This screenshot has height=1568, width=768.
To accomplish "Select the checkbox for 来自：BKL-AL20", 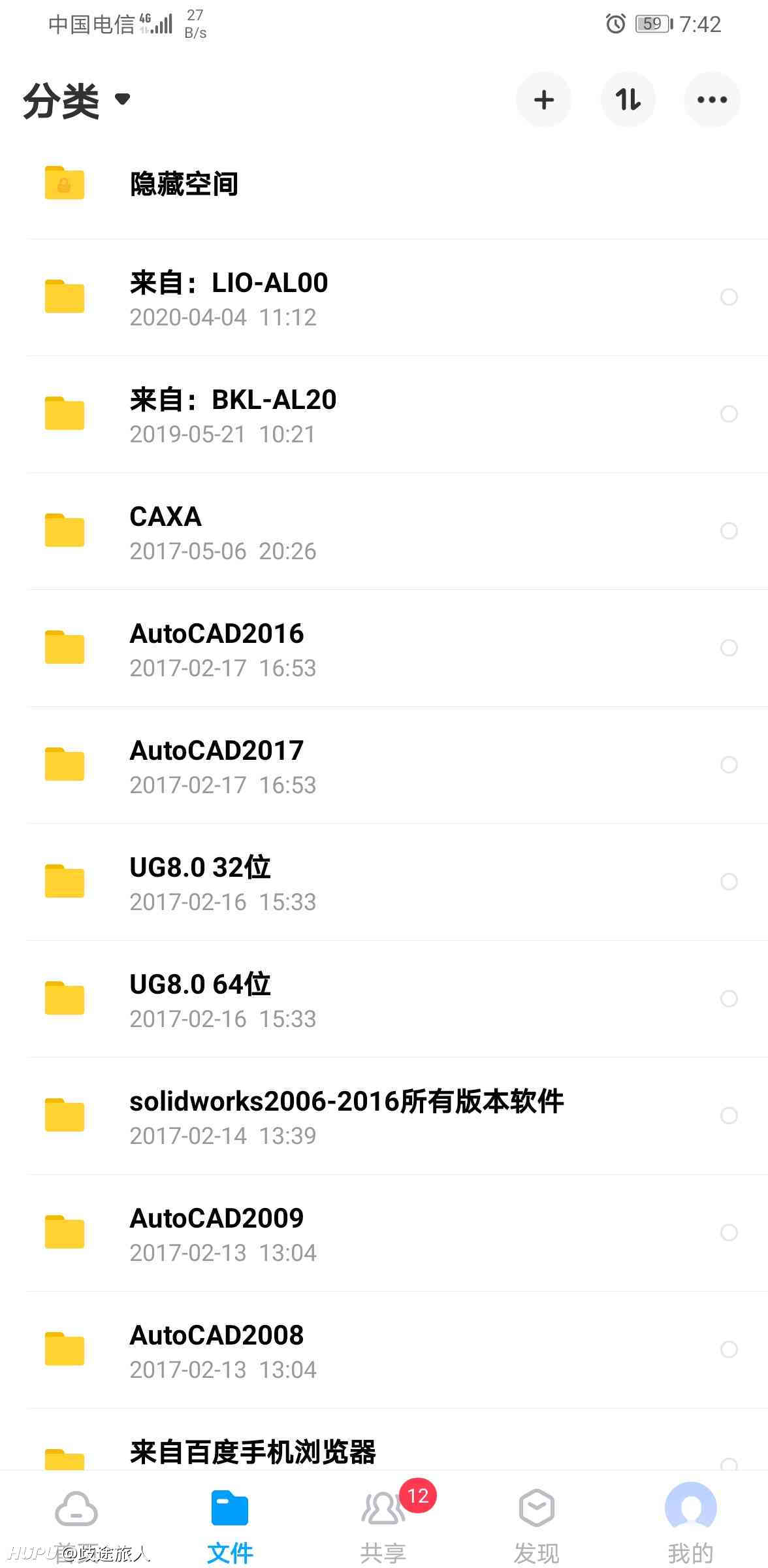I will click(x=729, y=414).
